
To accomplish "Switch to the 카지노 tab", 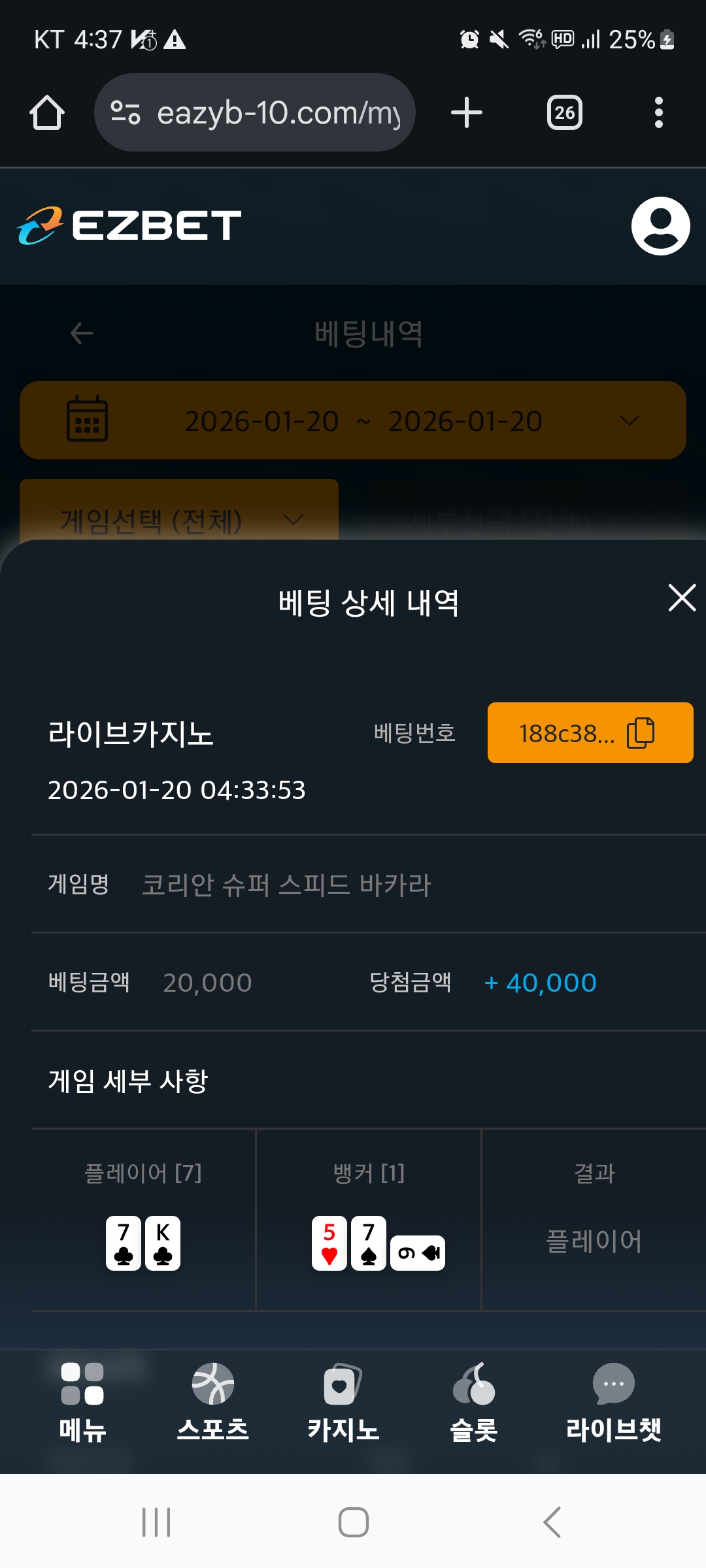I will coord(343,1401).
